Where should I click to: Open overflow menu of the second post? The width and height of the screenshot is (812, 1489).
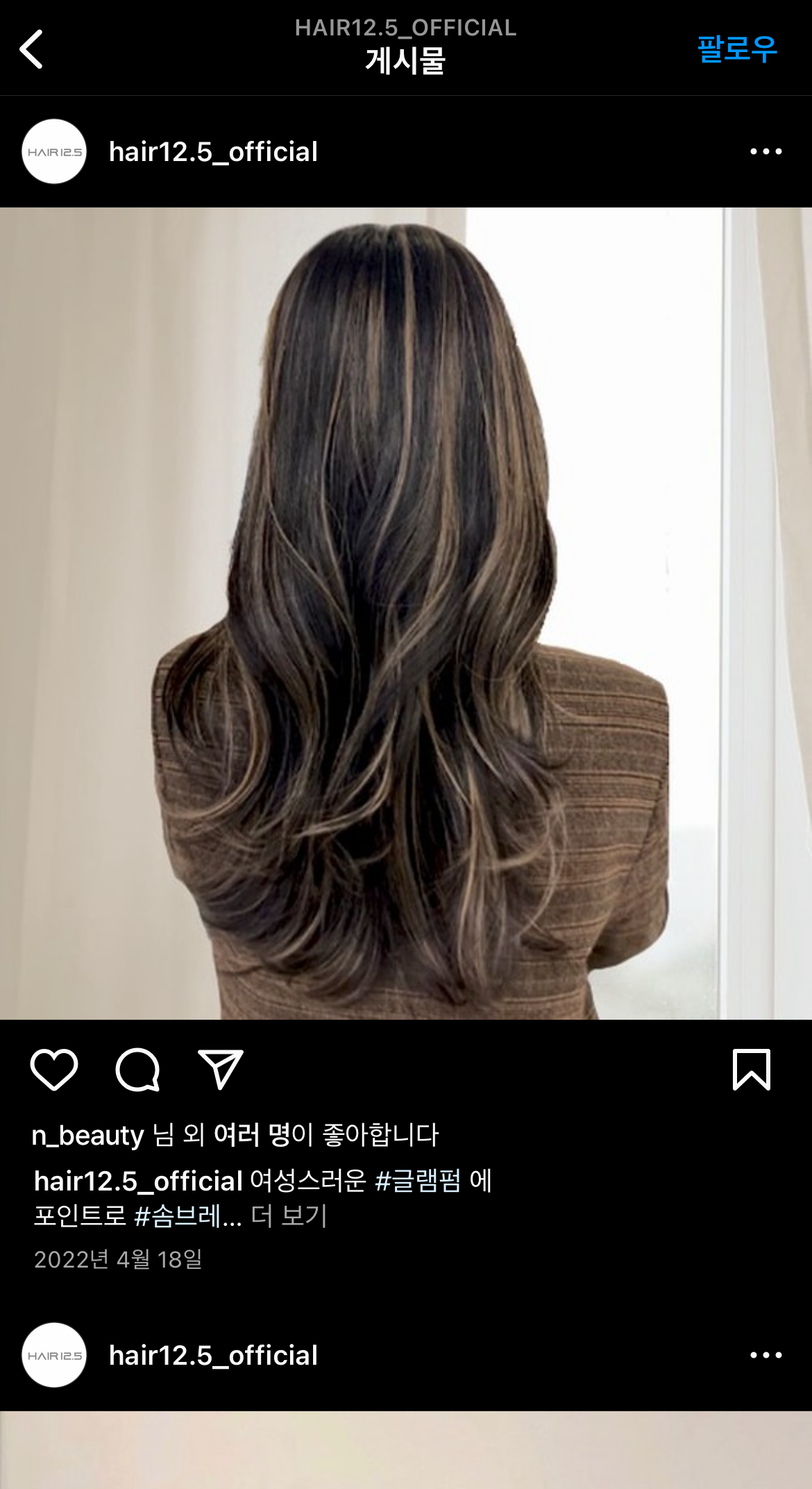pyautogui.click(x=766, y=1355)
